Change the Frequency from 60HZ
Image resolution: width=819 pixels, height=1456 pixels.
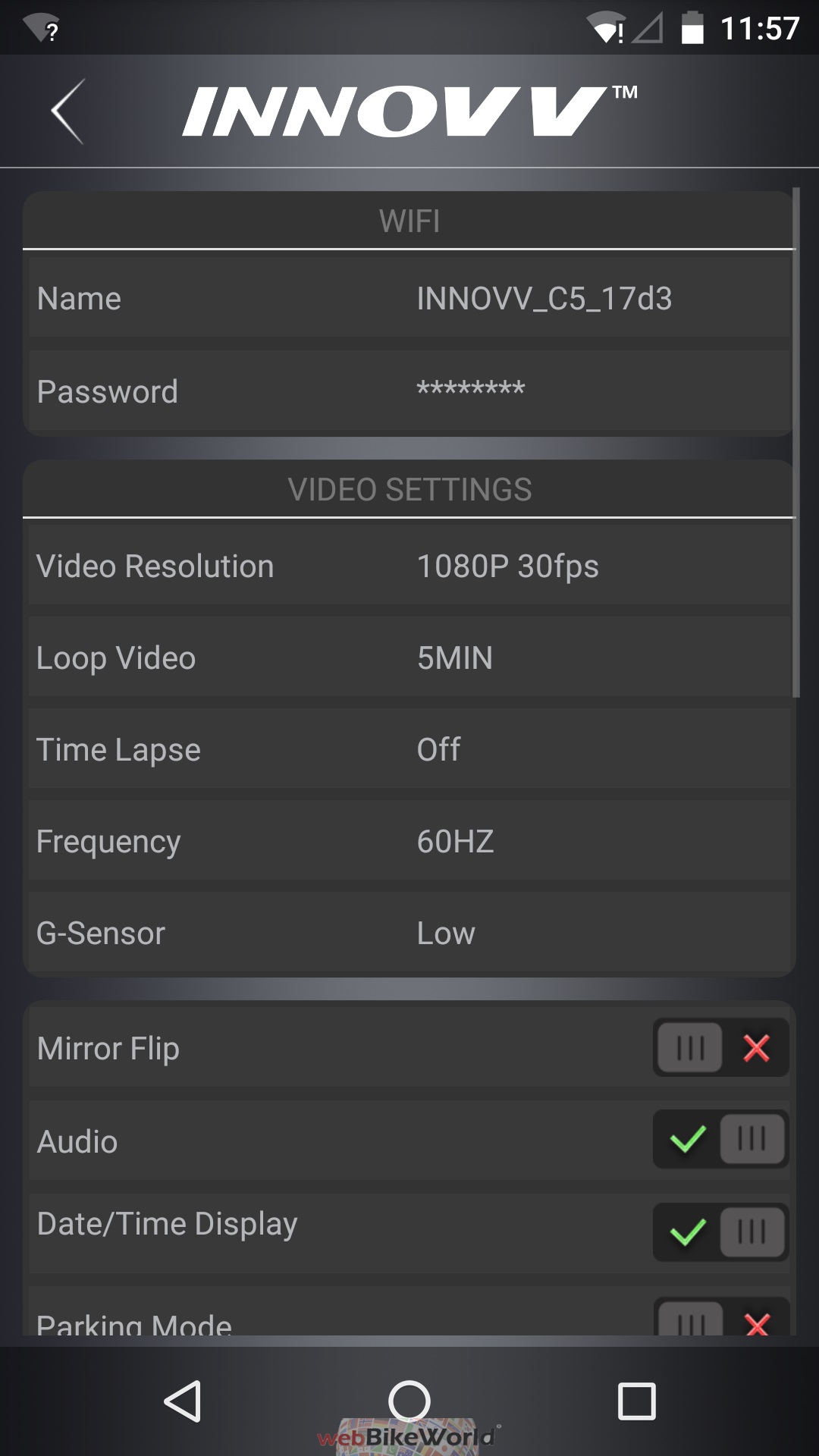[x=409, y=841]
